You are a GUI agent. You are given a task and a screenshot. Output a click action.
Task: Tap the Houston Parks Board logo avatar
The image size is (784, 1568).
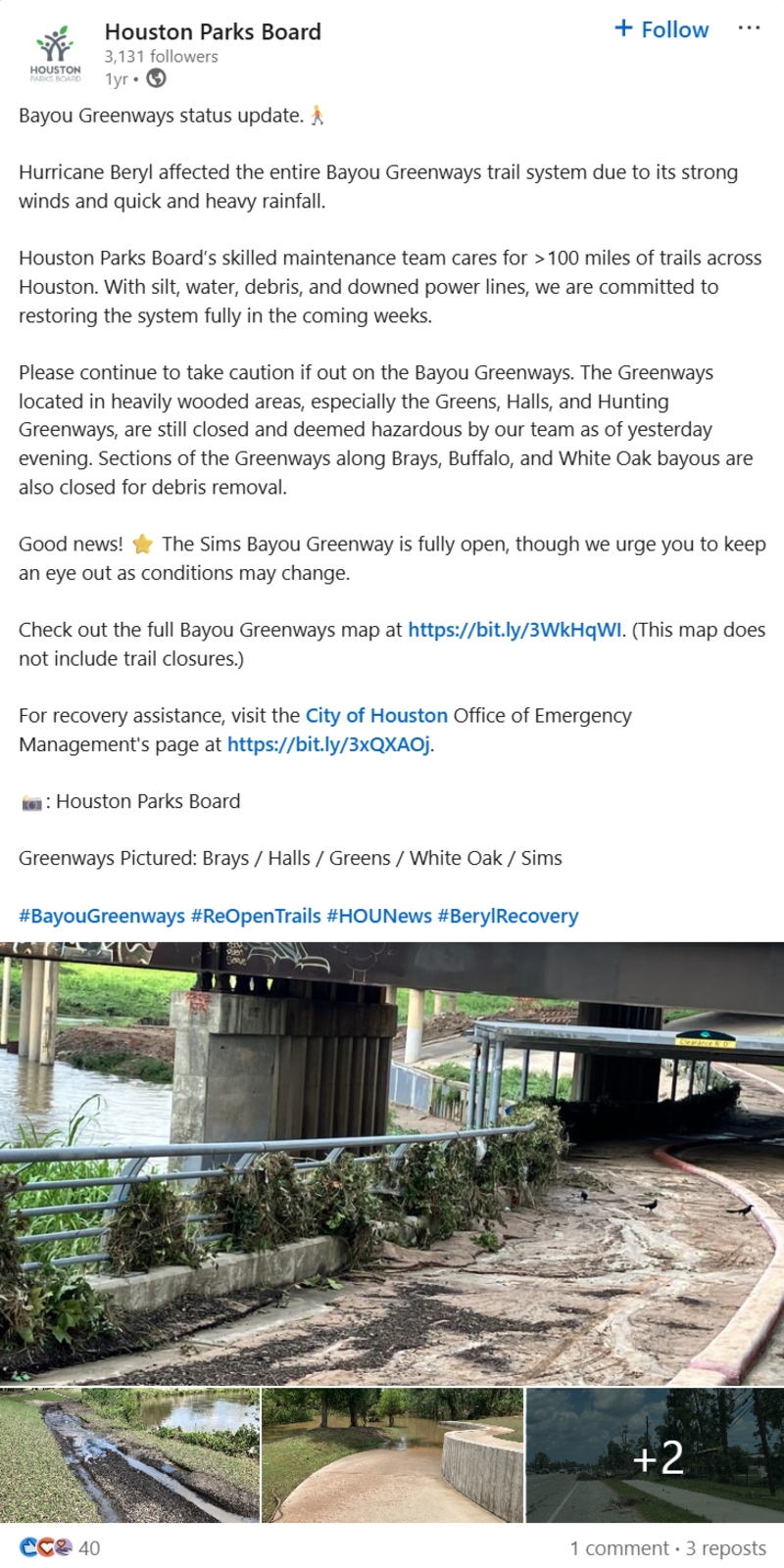click(55, 54)
